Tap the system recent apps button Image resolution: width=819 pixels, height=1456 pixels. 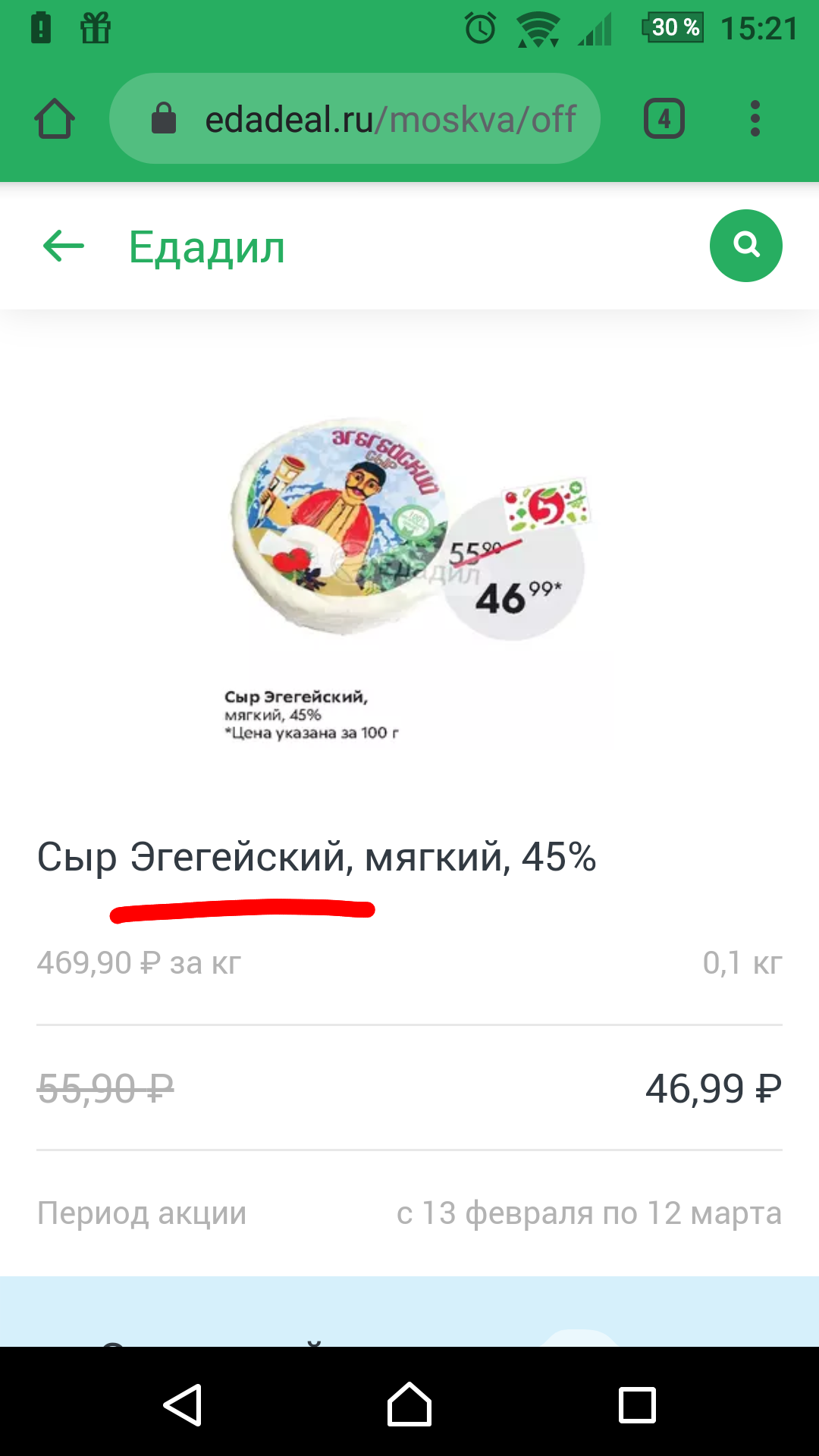pos(637,1404)
